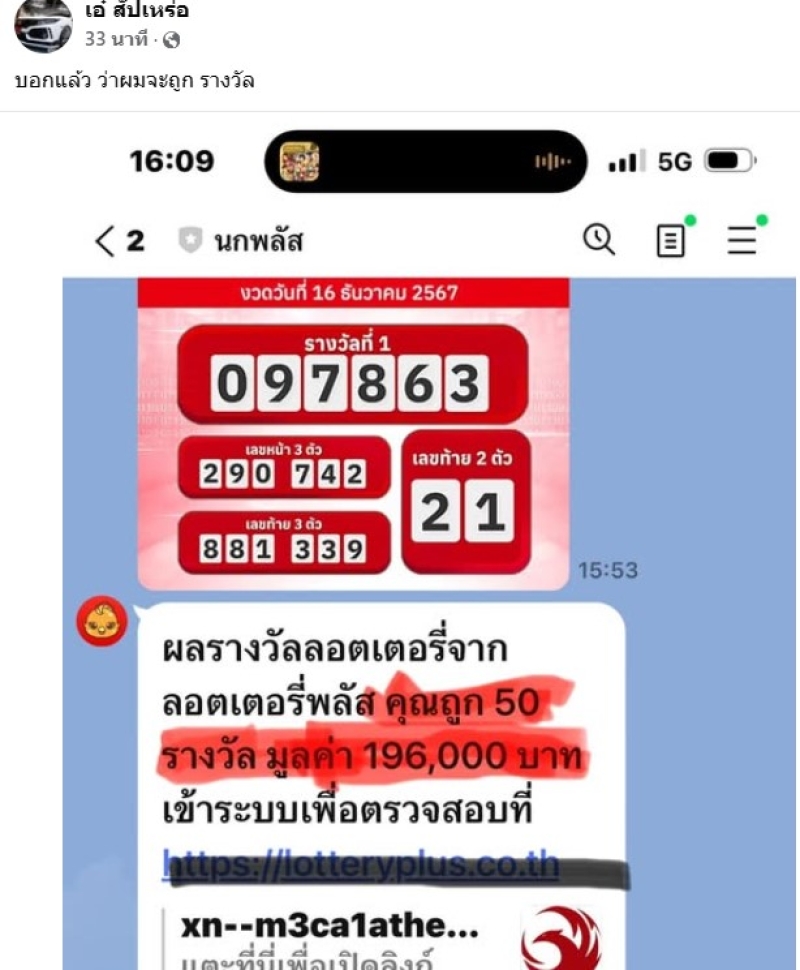Open the attached lottery screenshot image

[x=400, y=540]
